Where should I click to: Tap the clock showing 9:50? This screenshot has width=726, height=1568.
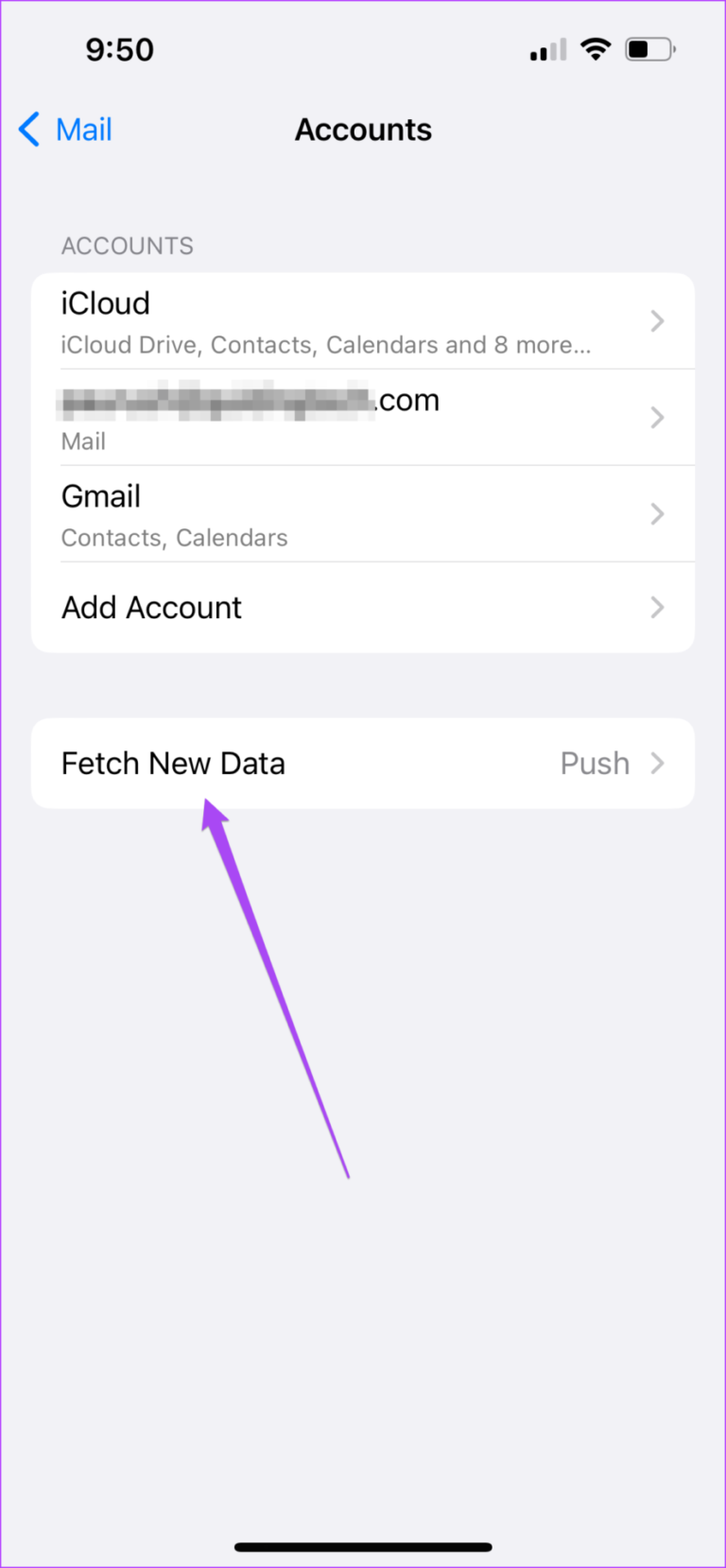click(119, 48)
